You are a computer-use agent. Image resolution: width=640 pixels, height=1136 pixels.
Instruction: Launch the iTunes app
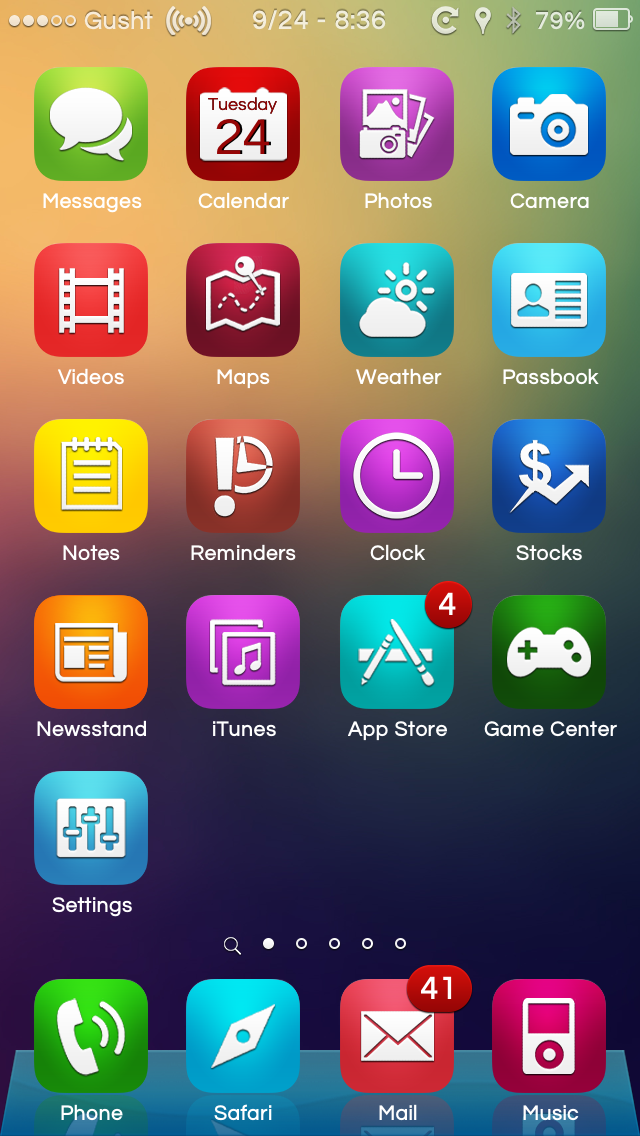[x=243, y=652]
